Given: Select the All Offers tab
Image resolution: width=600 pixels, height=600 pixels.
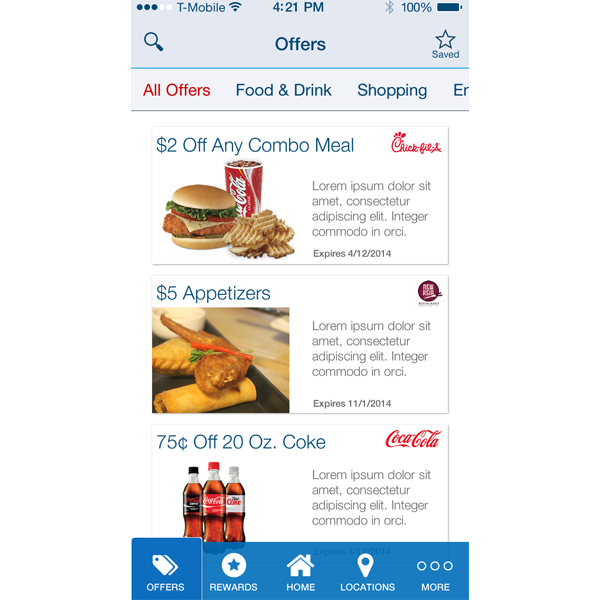Looking at the screenshot, I should point(177,90).
